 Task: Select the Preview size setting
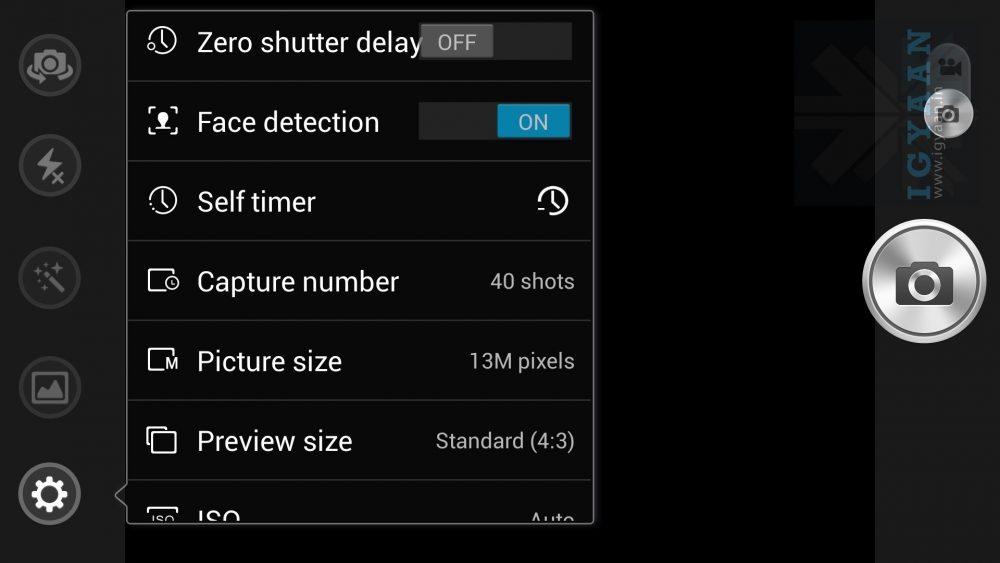pyautogui.click(x=358, y=441)
